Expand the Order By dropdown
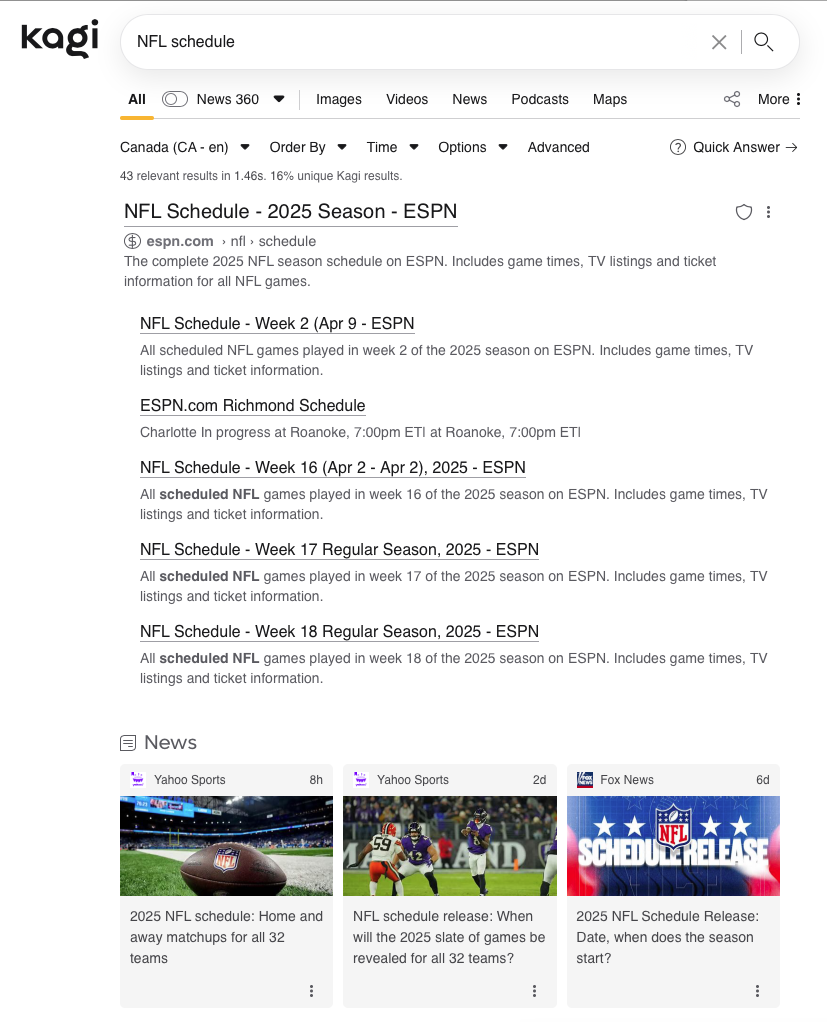827x1022 pixels. click(308, 147)
